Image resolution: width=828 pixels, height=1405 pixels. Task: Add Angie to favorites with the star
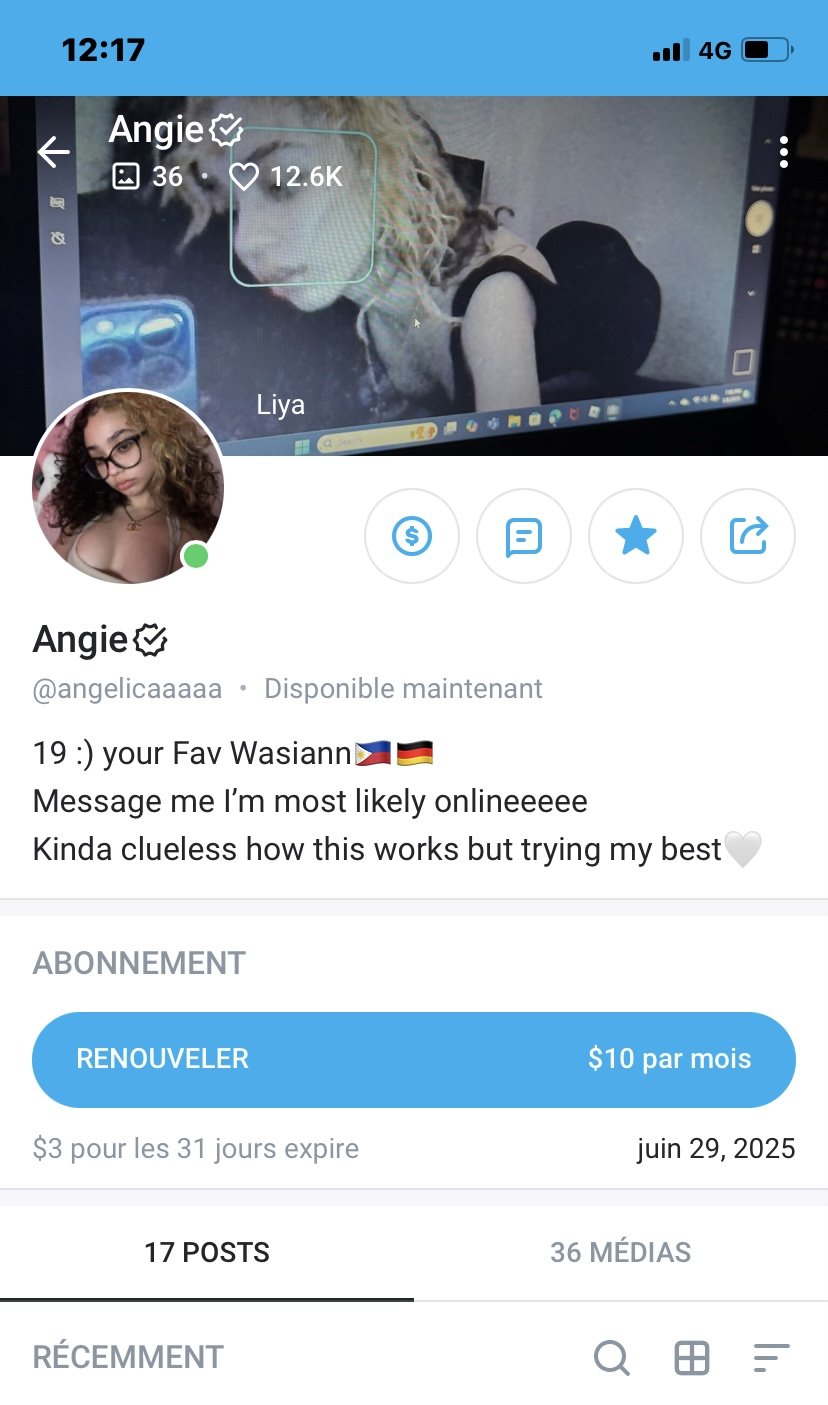coord(636,537)
